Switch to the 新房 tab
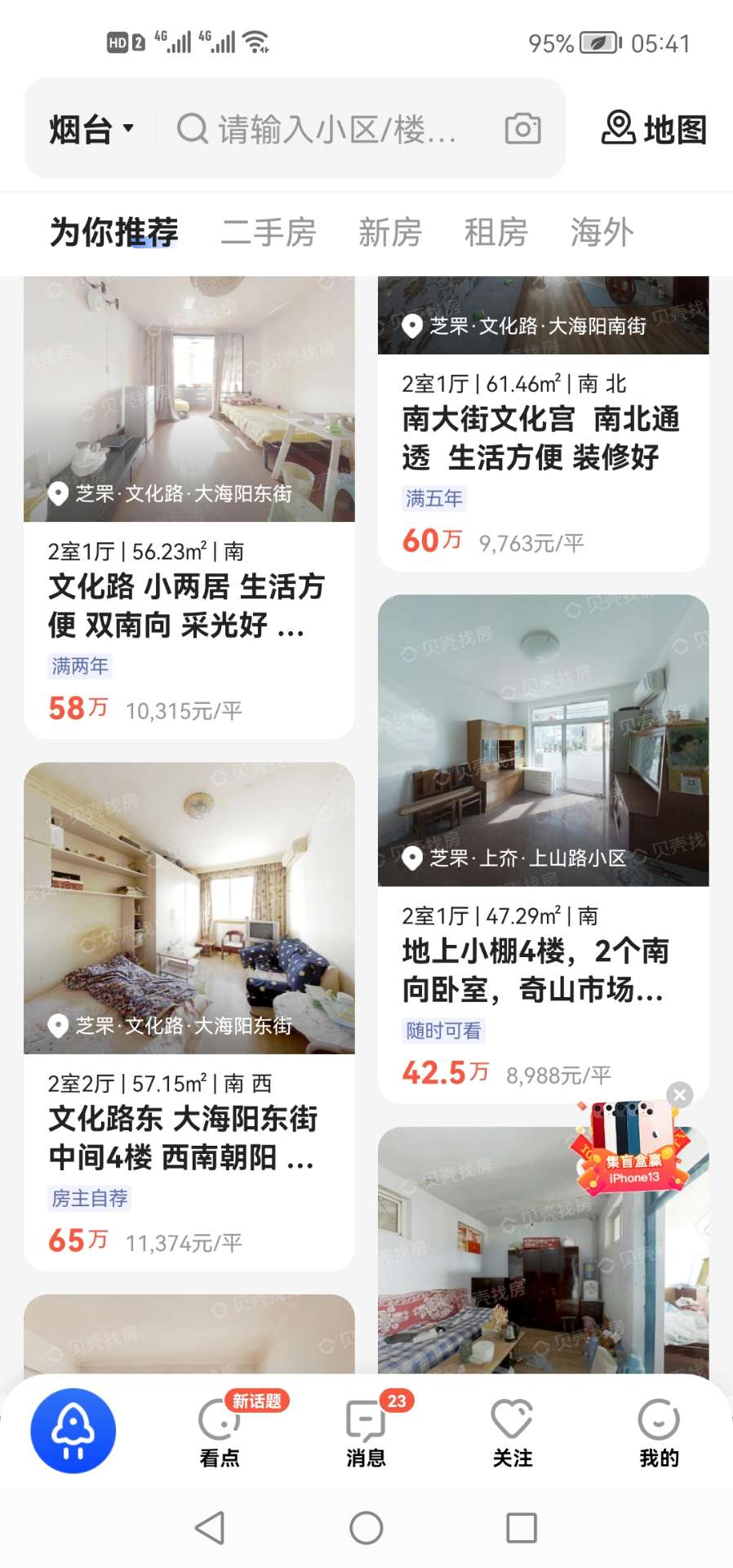733x1568 pixels. tap(390, 232)
